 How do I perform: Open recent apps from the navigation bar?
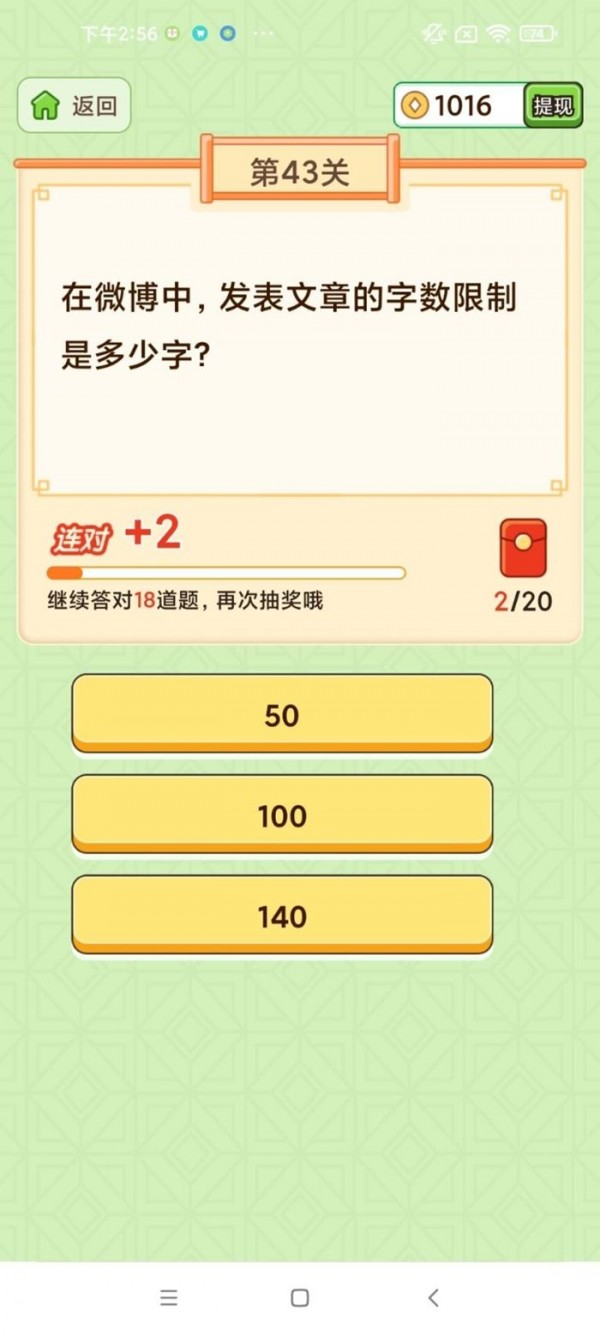click(x=169, y=1298)
